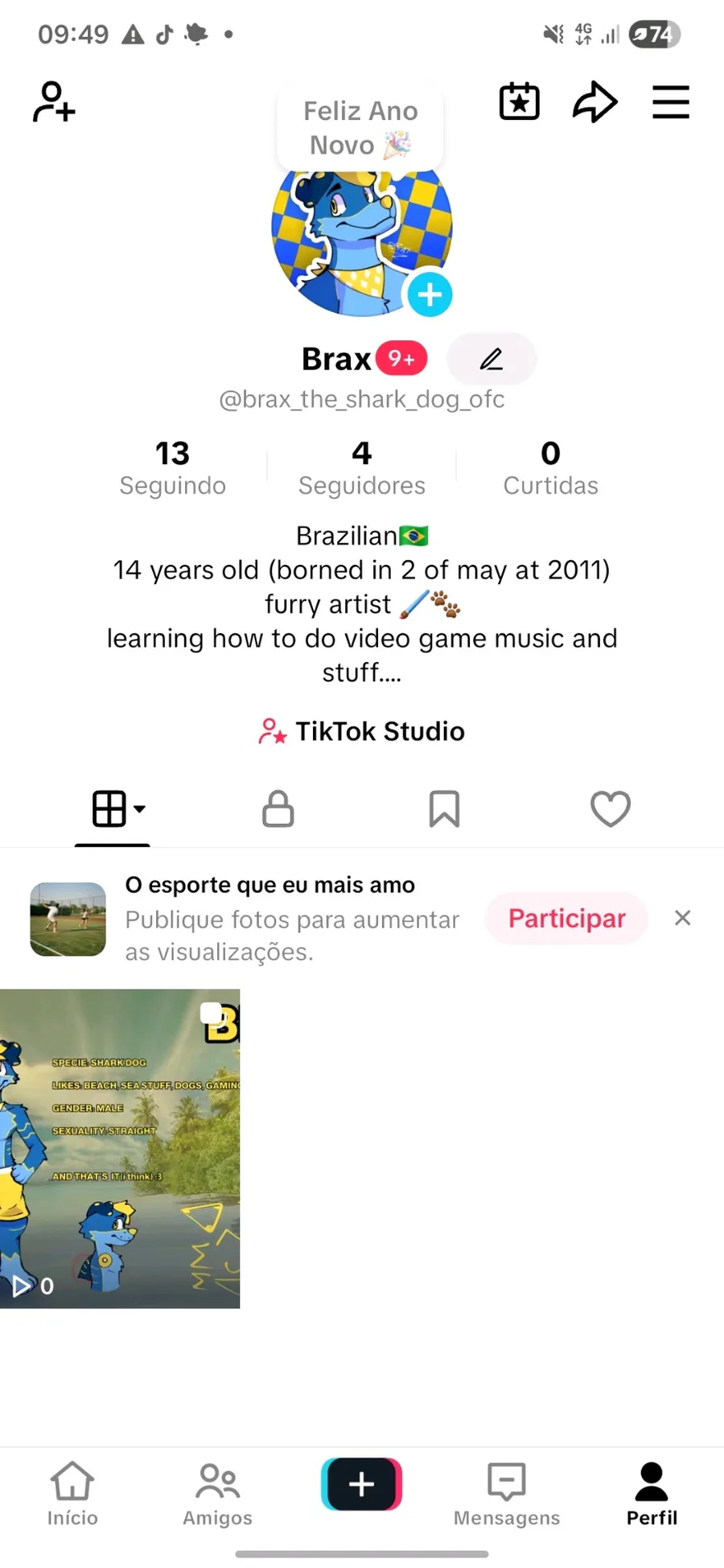724x1568 pixels.
Task: Create a new post with the plus button
Action: pos(361,1484)
